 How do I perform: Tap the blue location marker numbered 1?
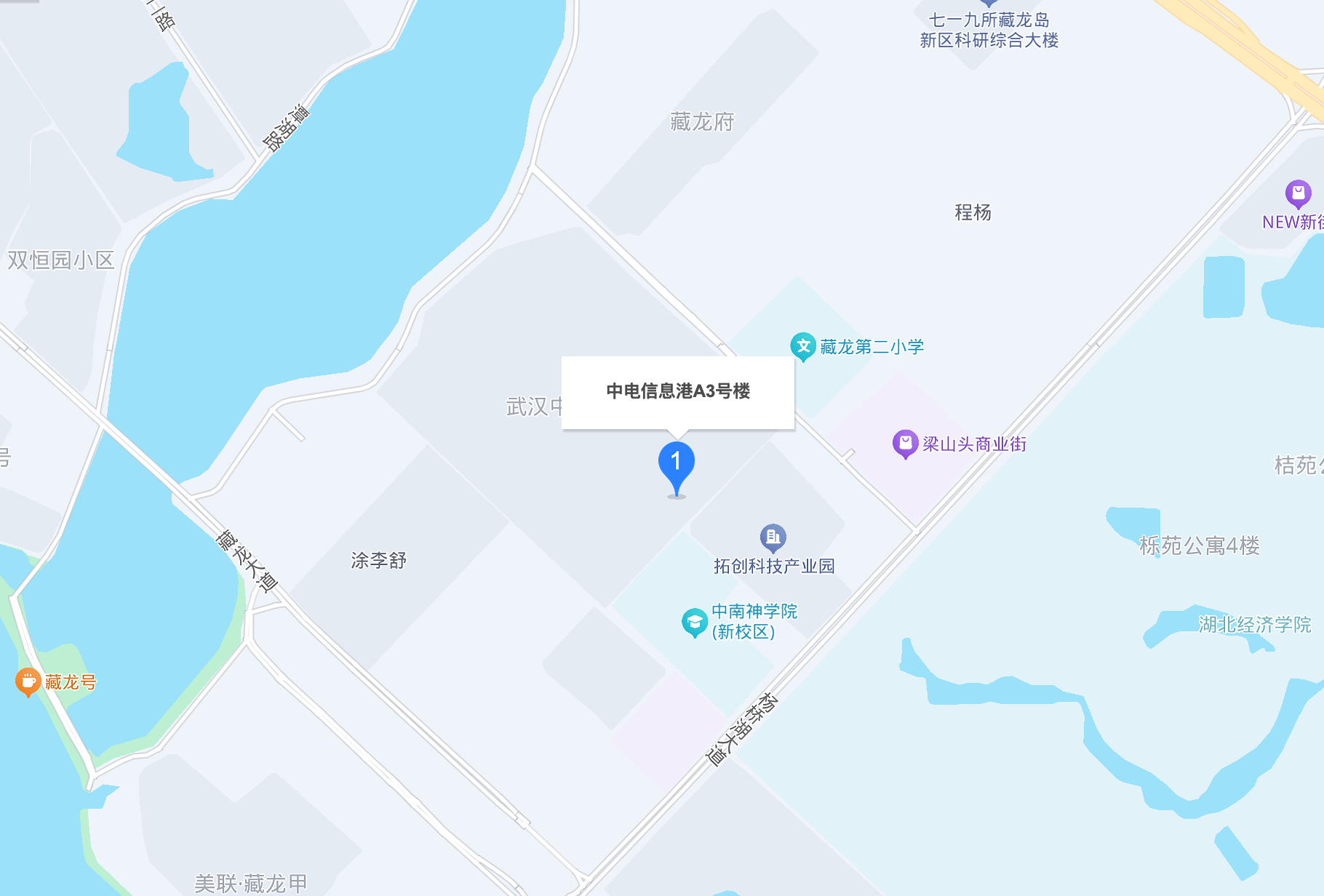click(676, 464)
